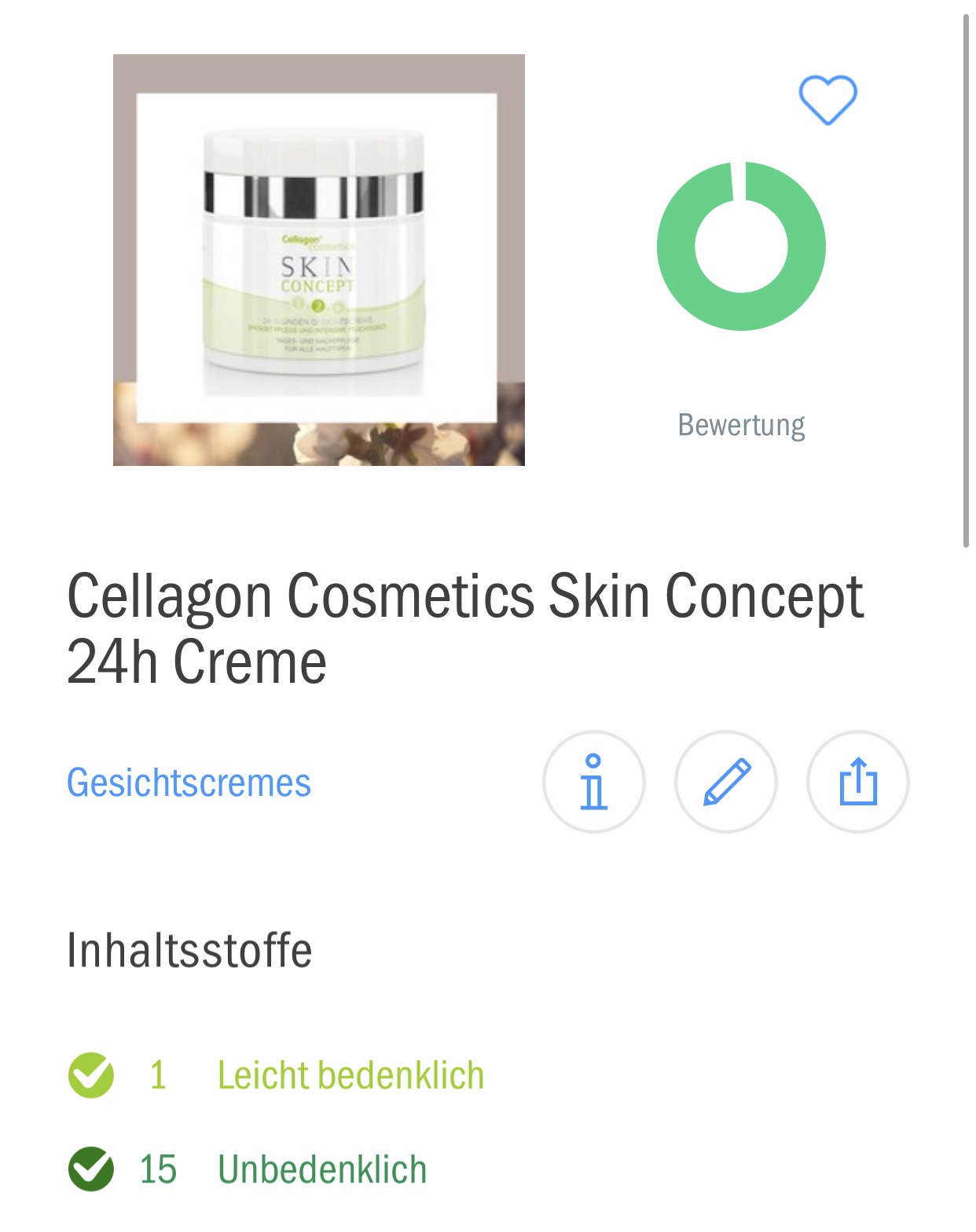Share this product
The width and height of the screenshot is (976, 1232).
pyautogui.click(x=857, y=782)
